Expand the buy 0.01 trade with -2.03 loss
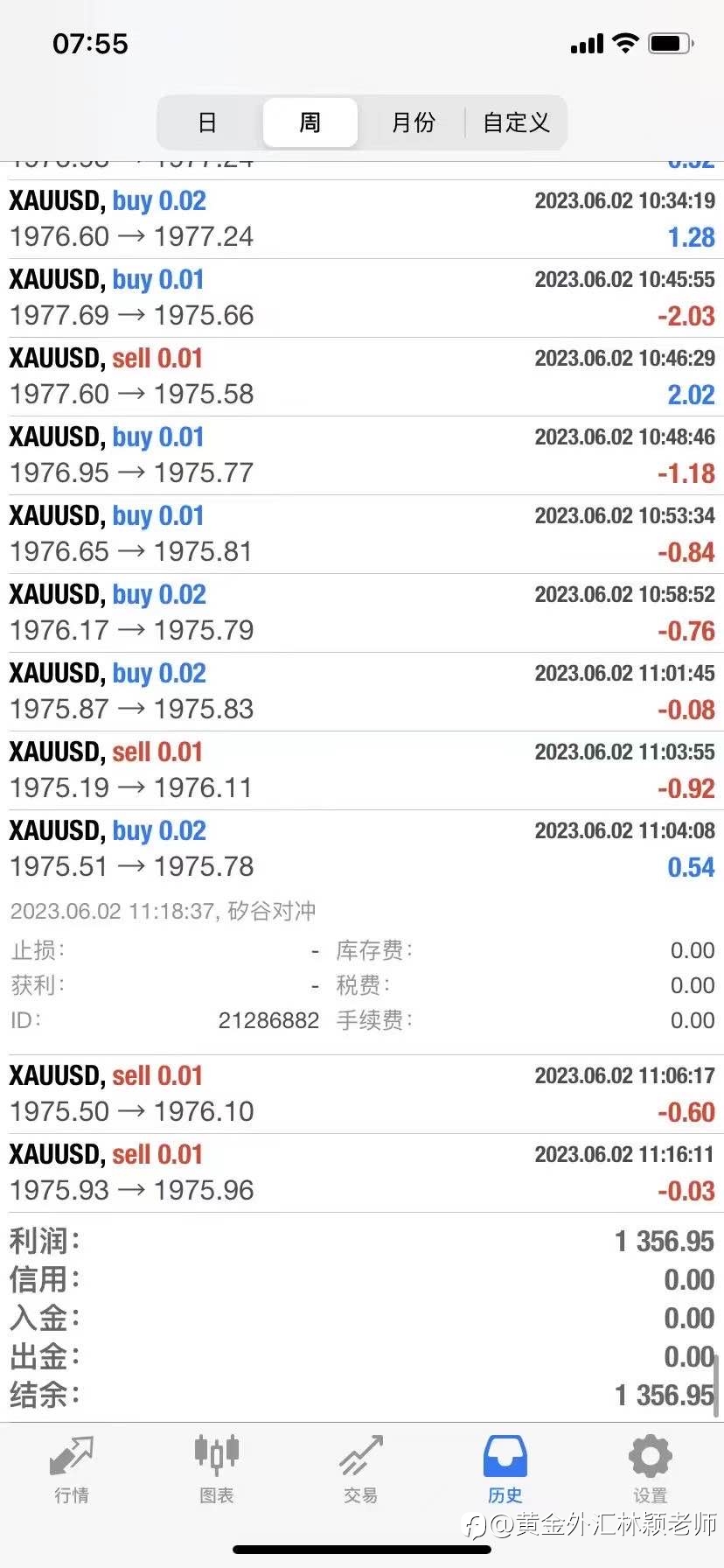 [x=362, y=297]
